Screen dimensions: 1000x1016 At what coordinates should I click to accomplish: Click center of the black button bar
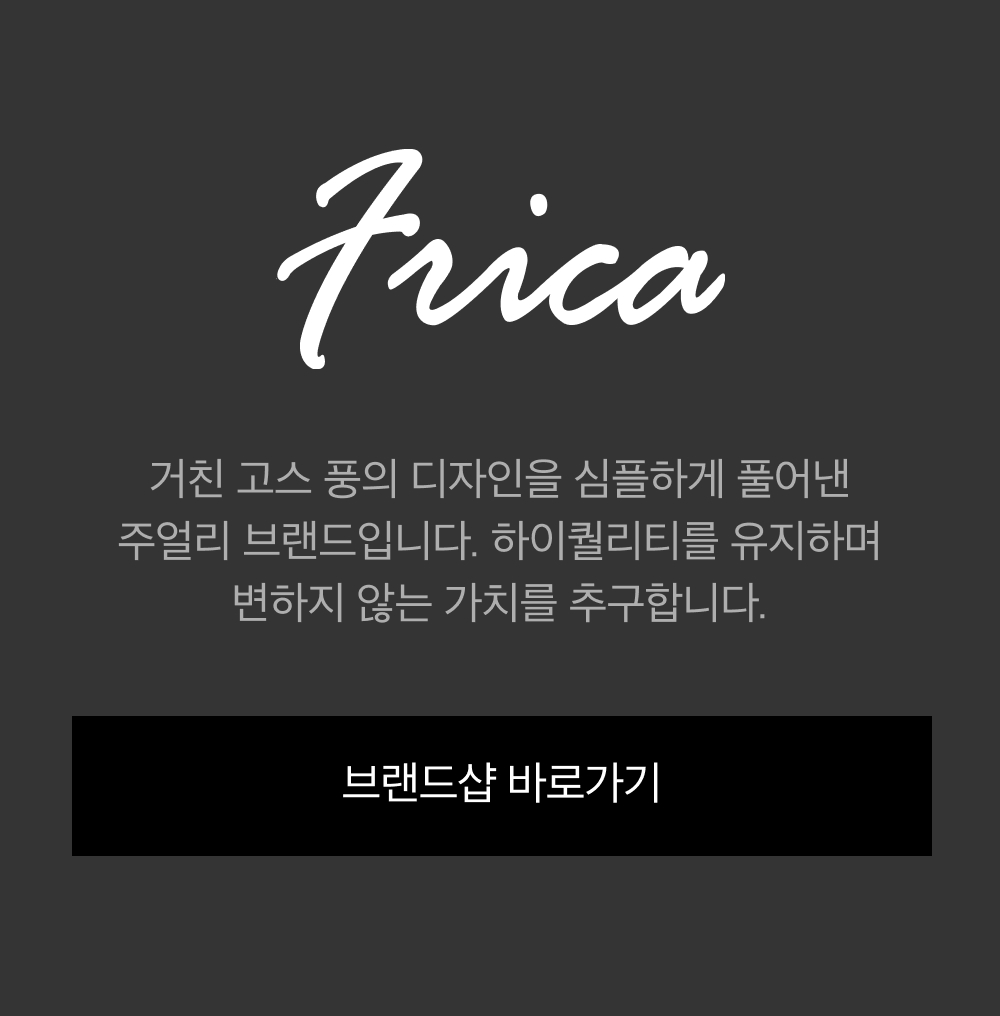coord(500,783)
